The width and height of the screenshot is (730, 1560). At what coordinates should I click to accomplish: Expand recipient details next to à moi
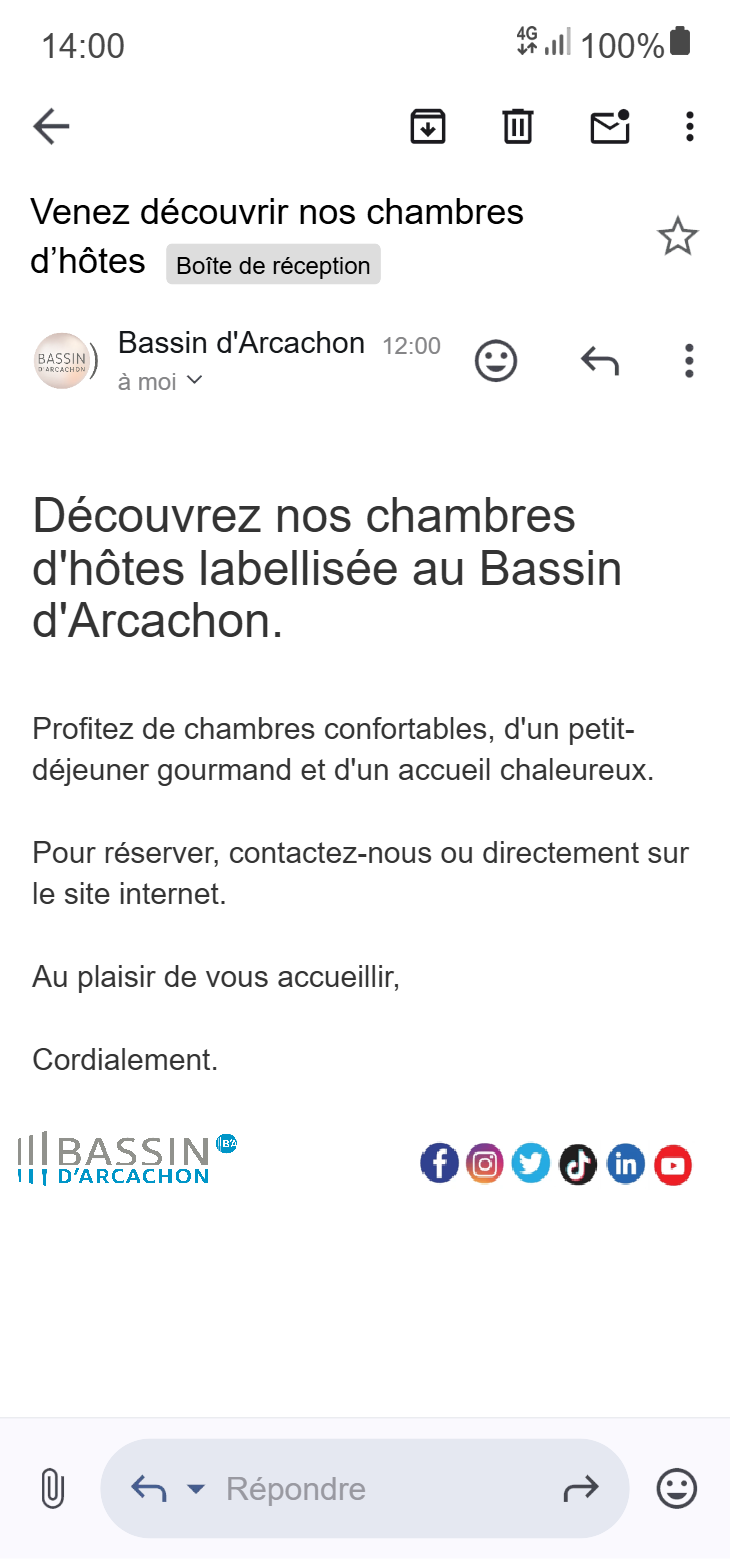(195, 380)
